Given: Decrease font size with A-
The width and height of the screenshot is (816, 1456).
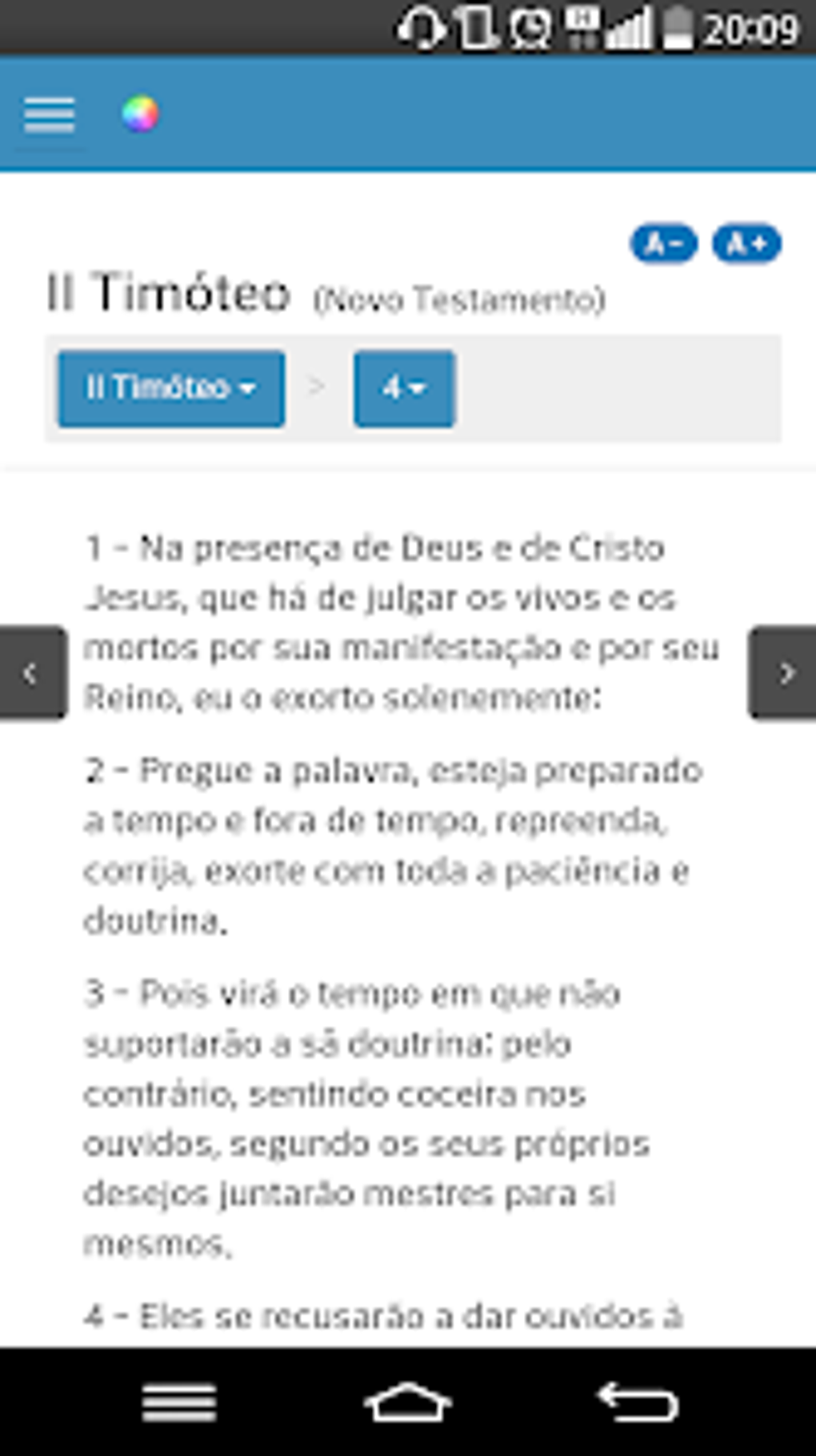Looking at the screenshot, I should (663, 243).
